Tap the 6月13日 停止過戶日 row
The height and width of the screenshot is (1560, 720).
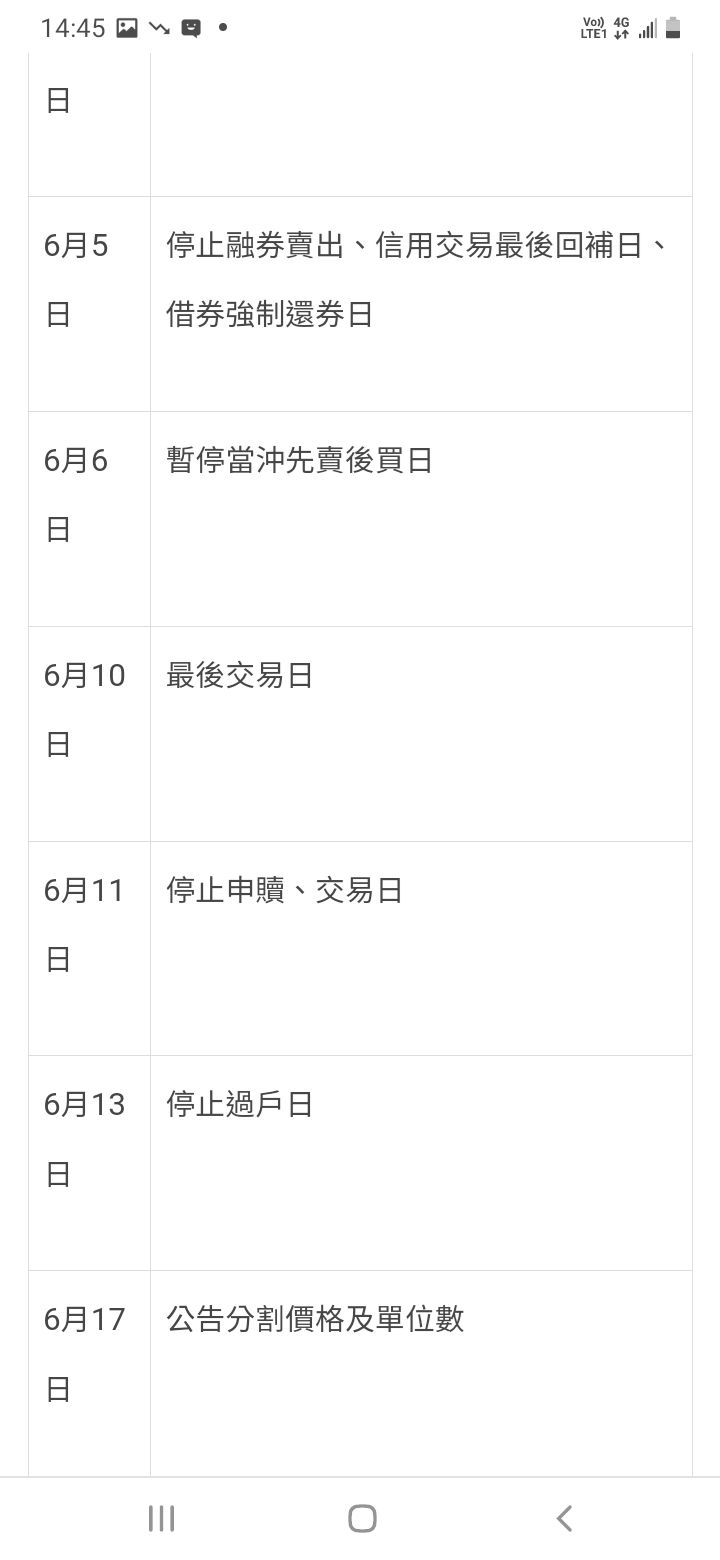pyautogui.click(x=238, y=1105)
